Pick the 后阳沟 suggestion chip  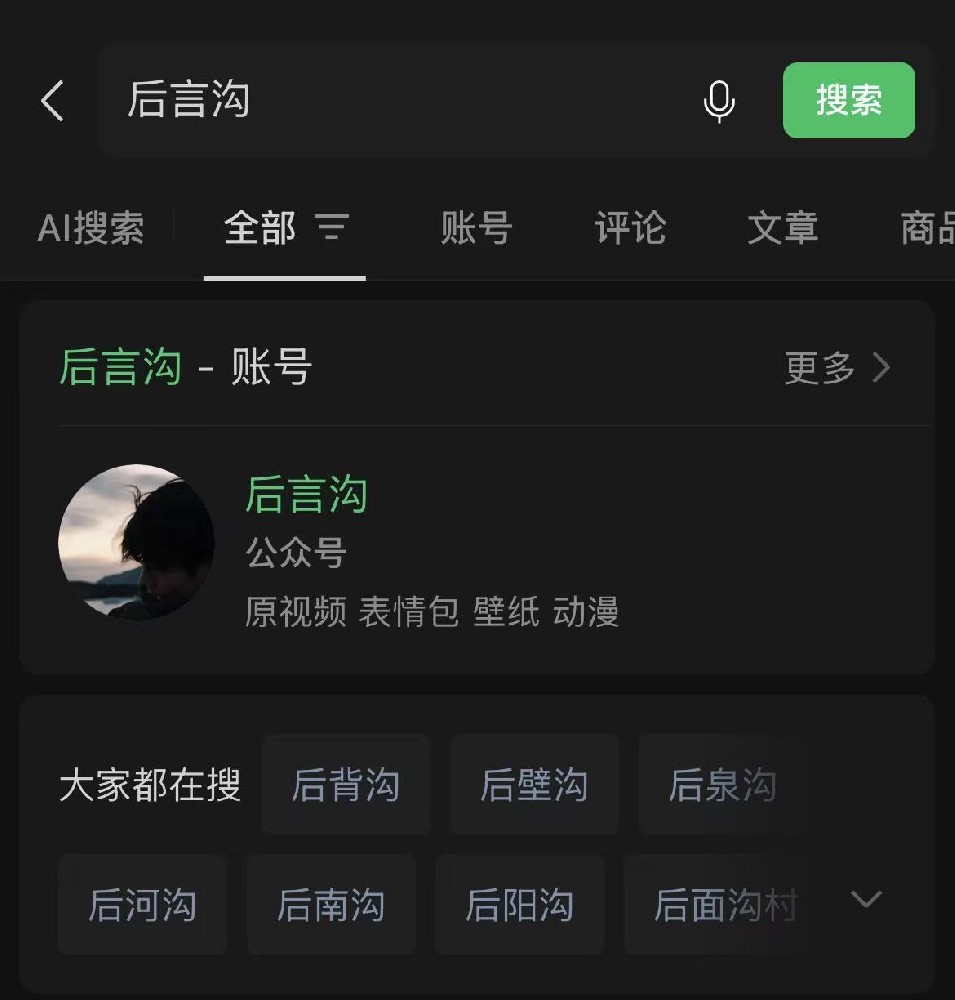point(519,905)
